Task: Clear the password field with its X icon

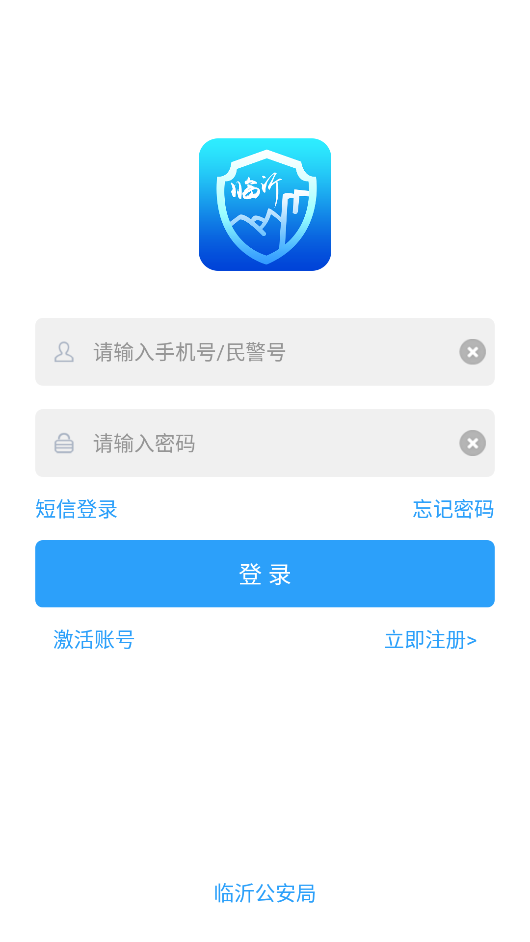Action: coord(473,443)
